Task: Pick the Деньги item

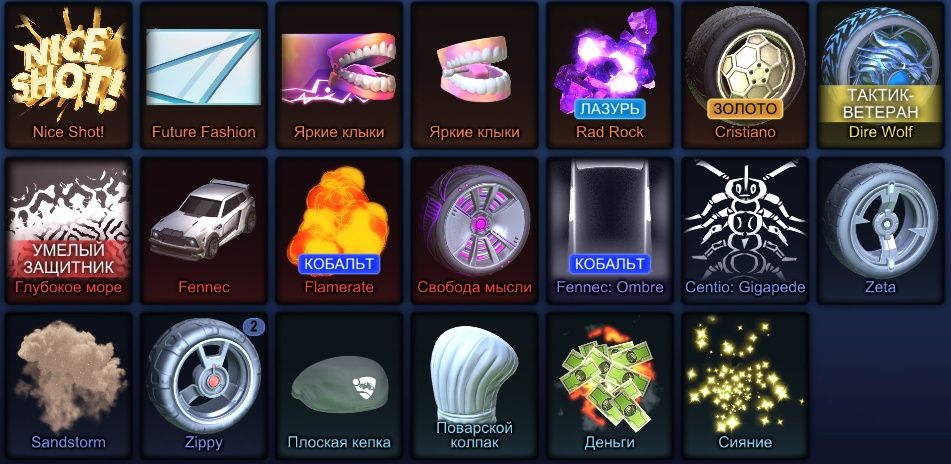Action: 610,384
